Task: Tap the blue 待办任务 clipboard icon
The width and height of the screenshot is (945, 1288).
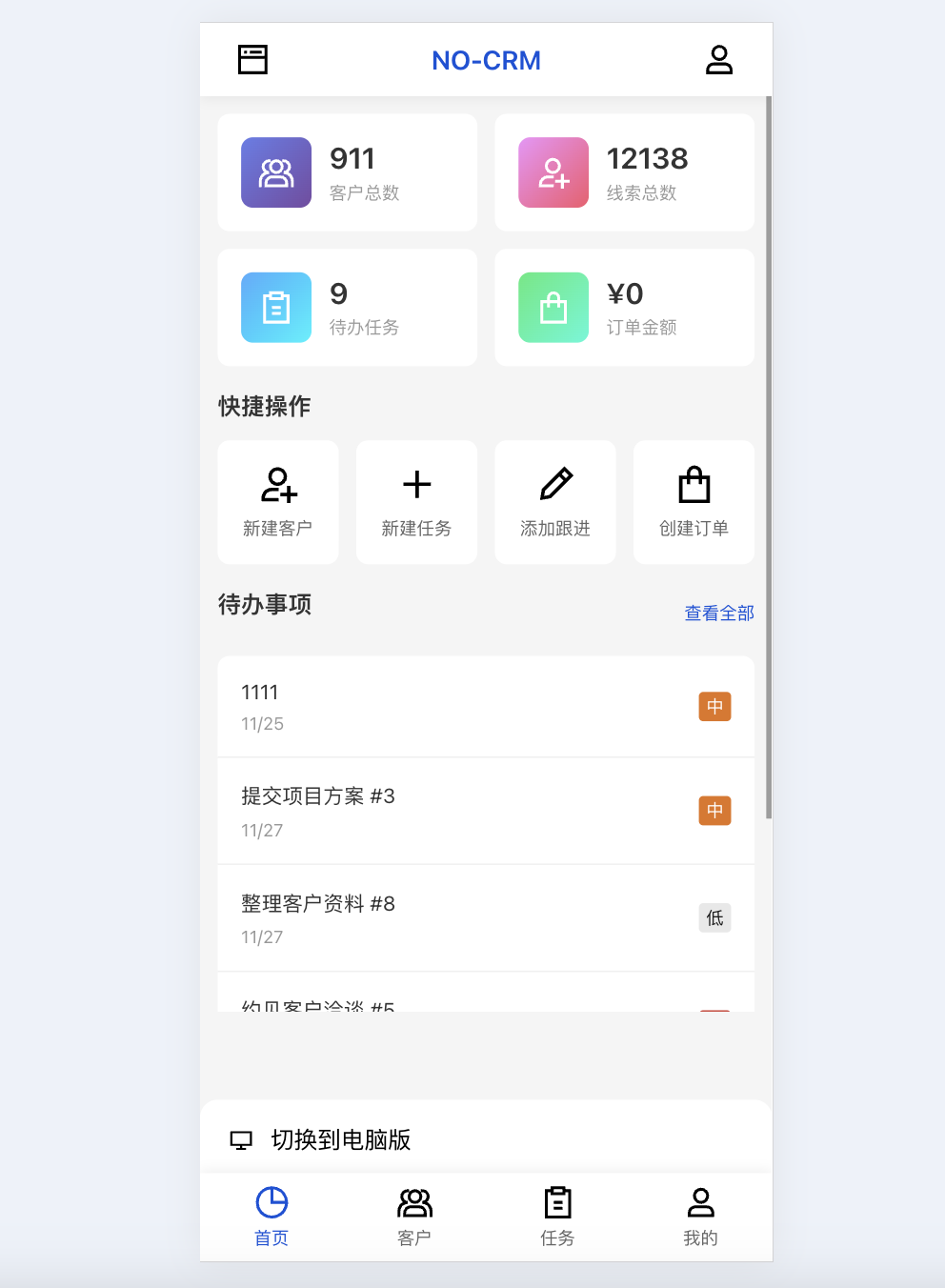Action: [276, 308]
